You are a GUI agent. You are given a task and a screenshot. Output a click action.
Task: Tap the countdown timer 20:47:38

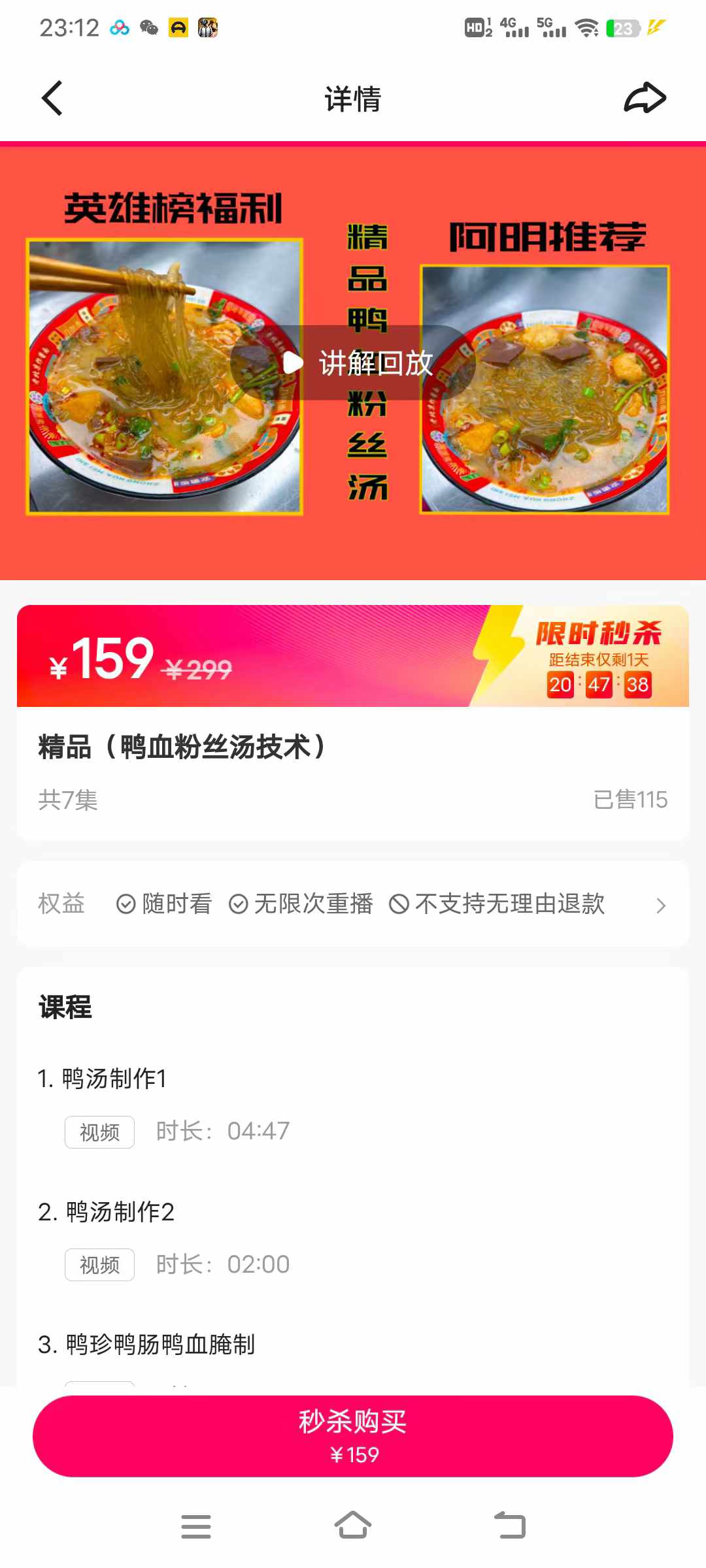click(x=599, y=685)
